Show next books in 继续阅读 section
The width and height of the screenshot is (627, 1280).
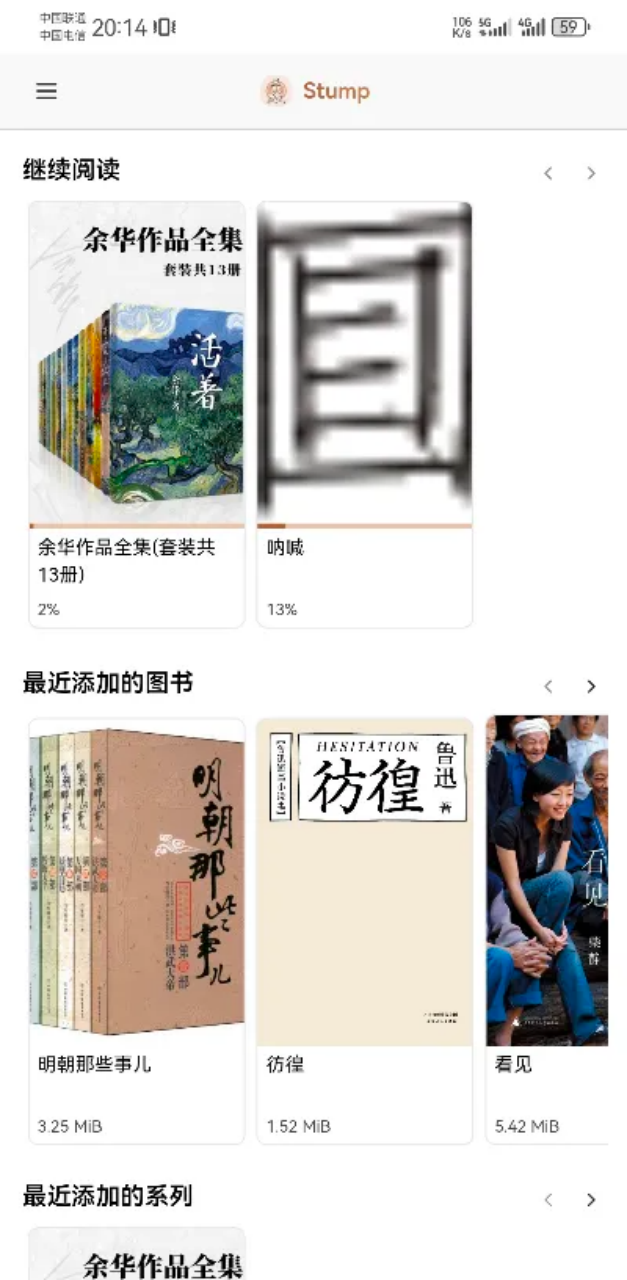(591, 173)
